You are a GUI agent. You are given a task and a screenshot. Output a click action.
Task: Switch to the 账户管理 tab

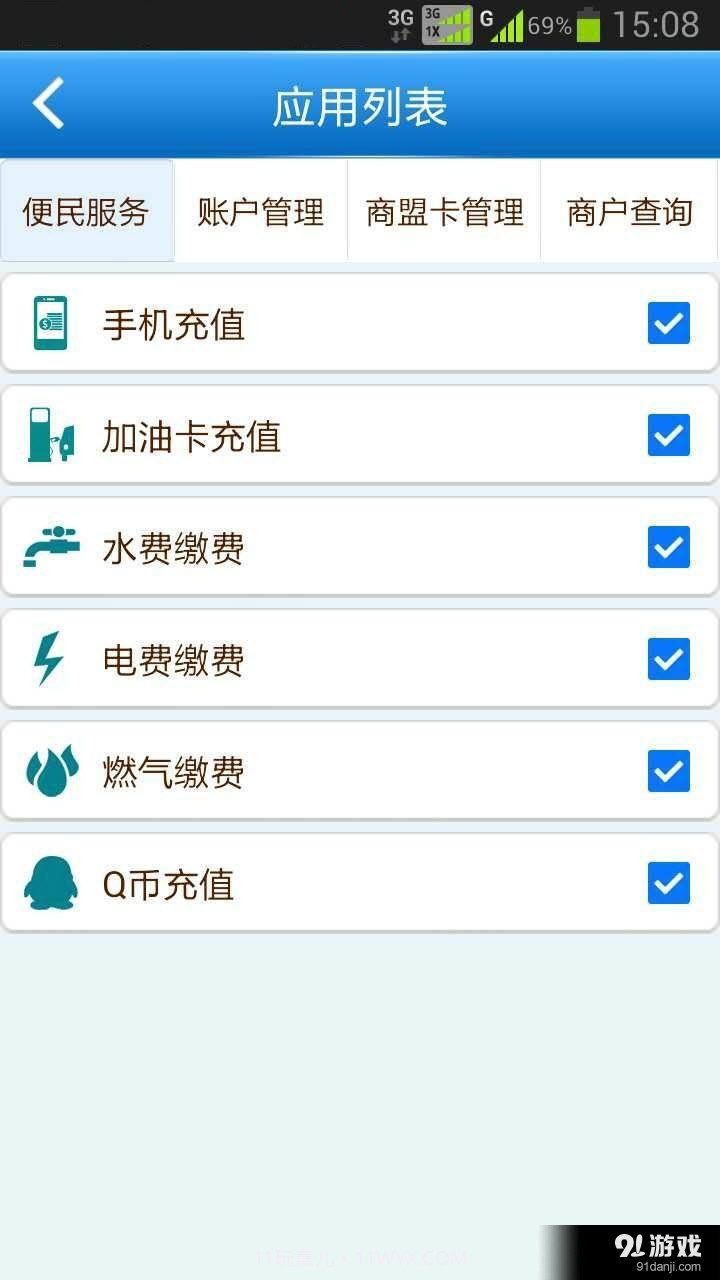tap(260, 211)
